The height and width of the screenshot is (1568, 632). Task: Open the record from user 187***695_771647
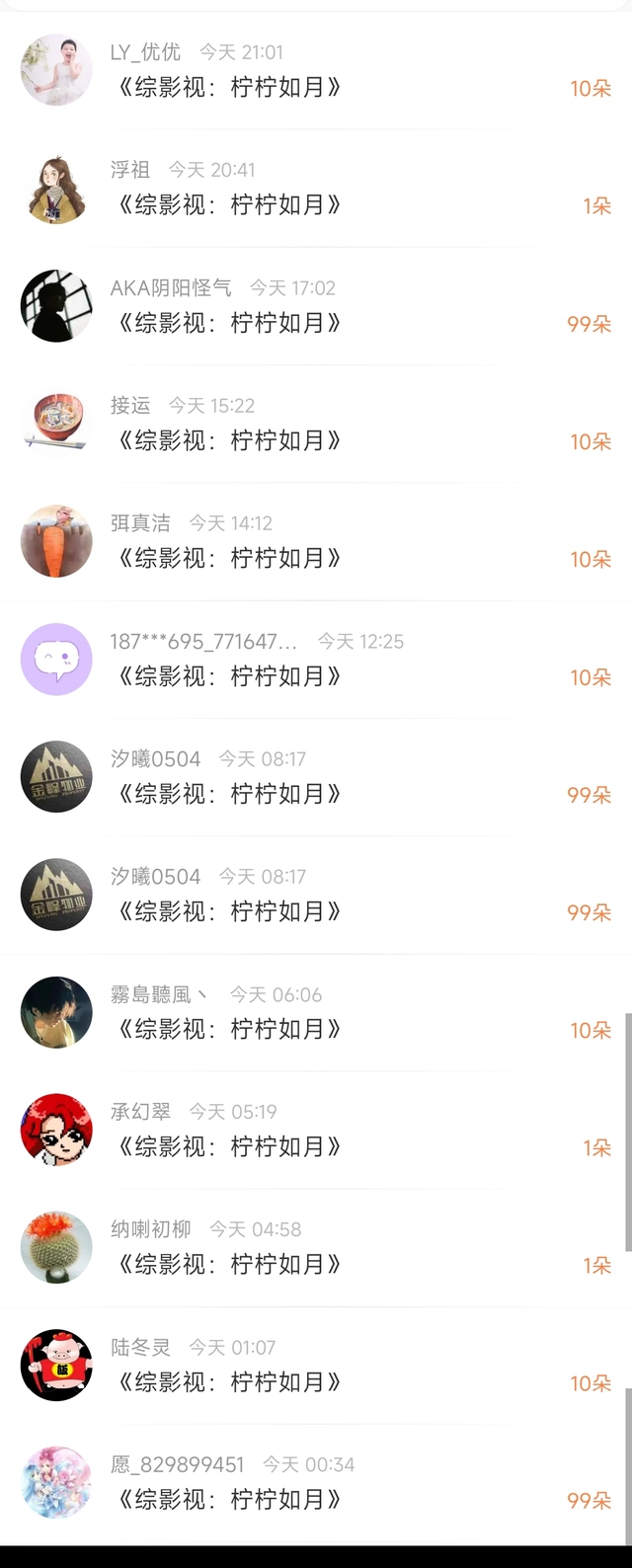point(316,660)
